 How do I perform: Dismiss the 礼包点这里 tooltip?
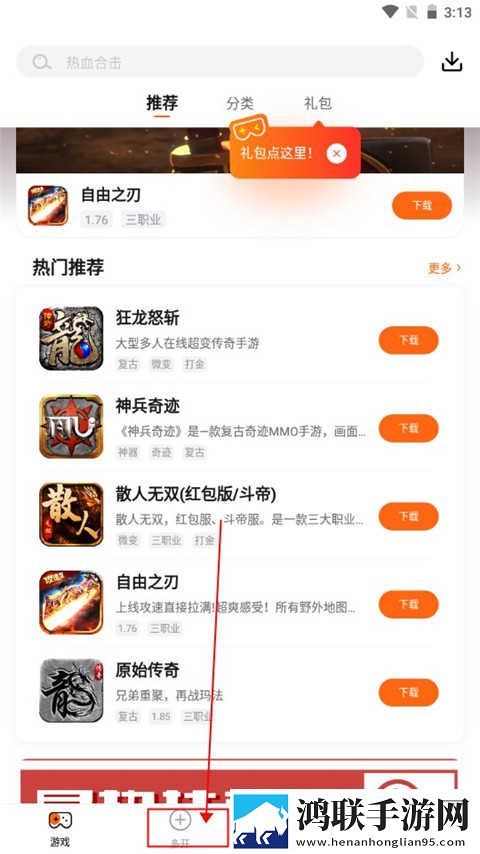[x=337, y=154]
